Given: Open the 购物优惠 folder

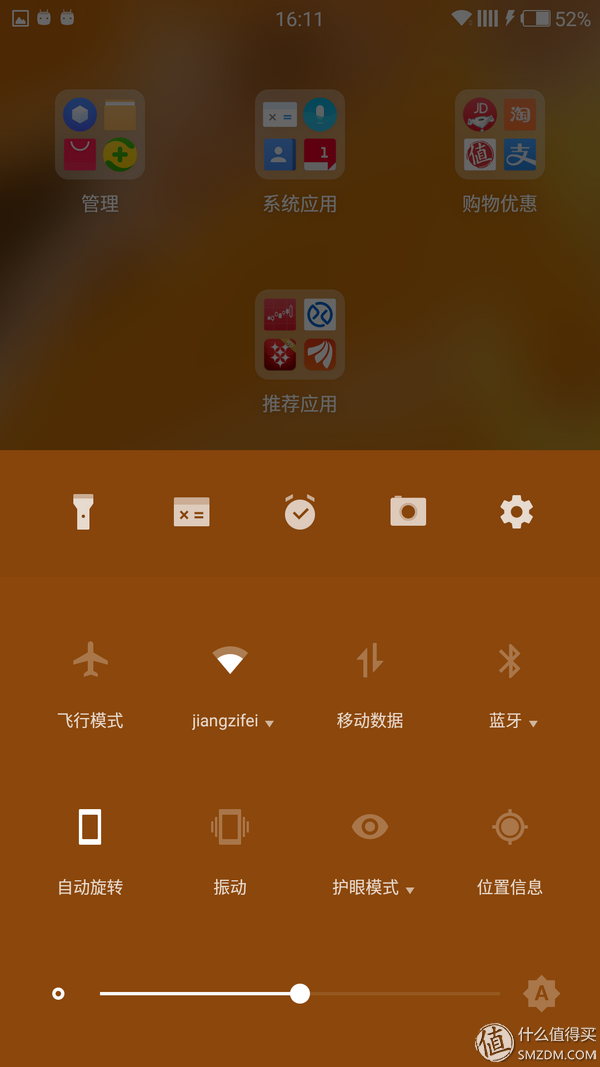Looking at the screenshot, I should [500, 135].
